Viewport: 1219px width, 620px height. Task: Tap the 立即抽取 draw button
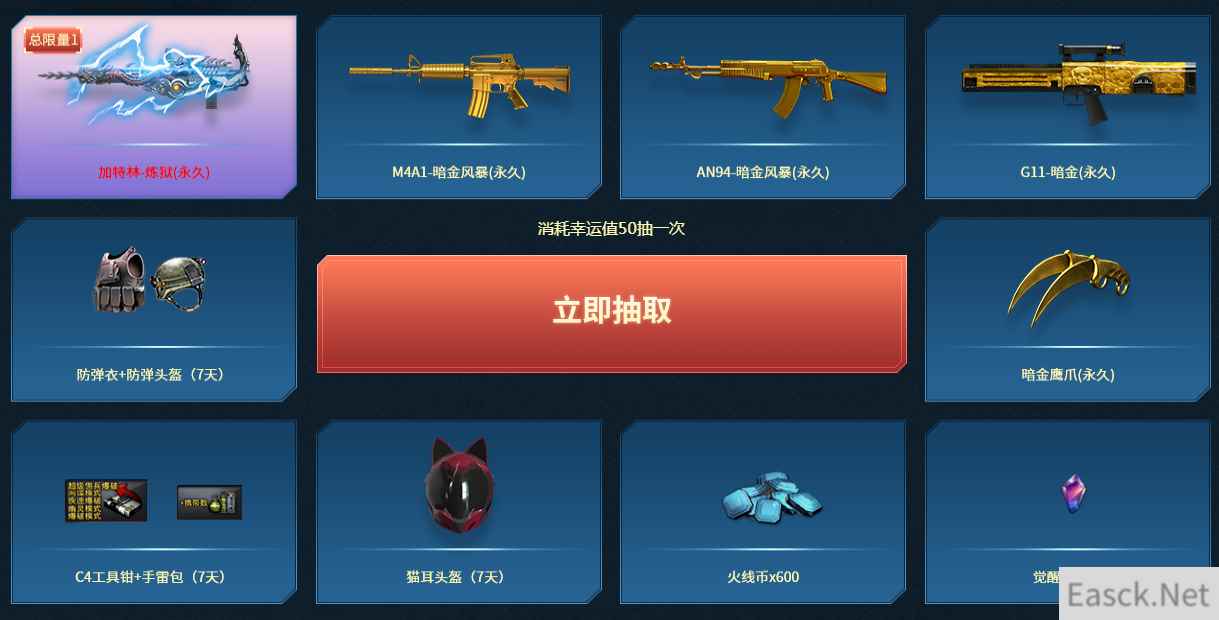pyautogui.click(x=611, y=313)
